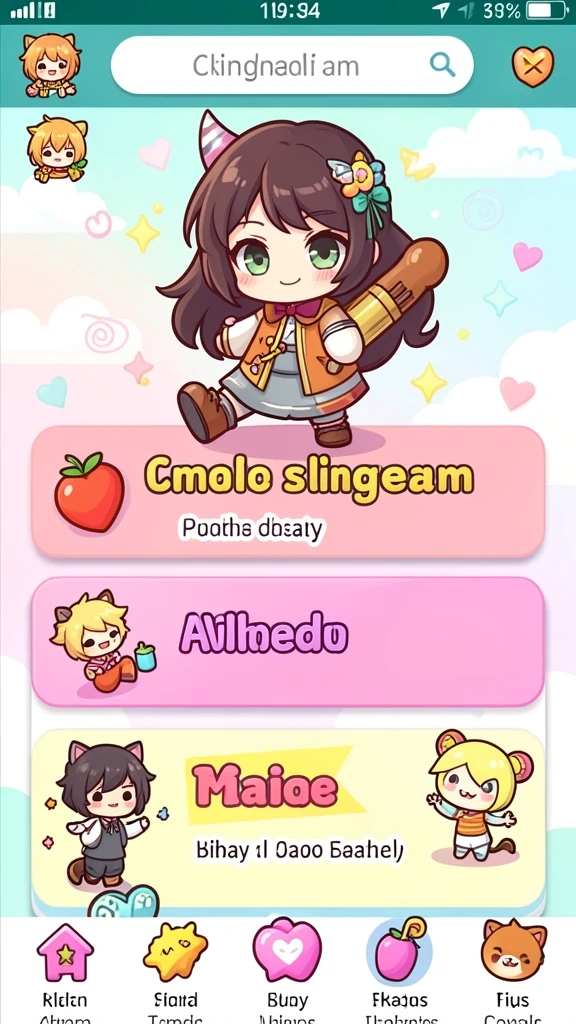The image size is (576, 1024).
Task: Select the pink heart Buay tab
Action: click(x=287, y=973)
